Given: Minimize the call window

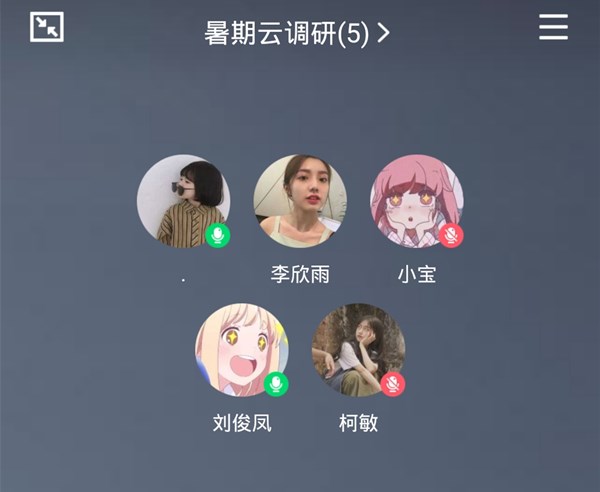Looking at the screenshot, I should click(x=46, y=27).
